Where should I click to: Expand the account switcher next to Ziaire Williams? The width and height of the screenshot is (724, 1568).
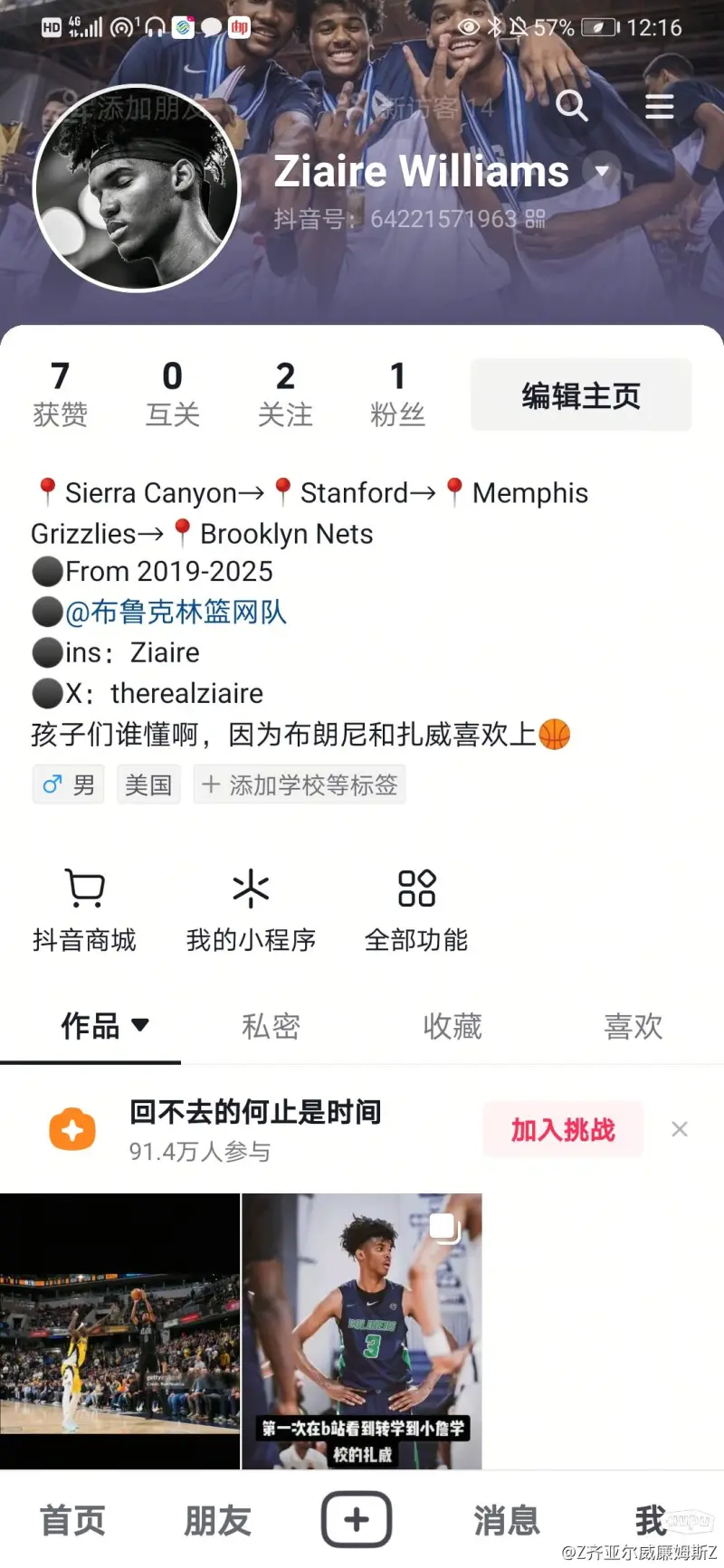click(x=602, y=171)
